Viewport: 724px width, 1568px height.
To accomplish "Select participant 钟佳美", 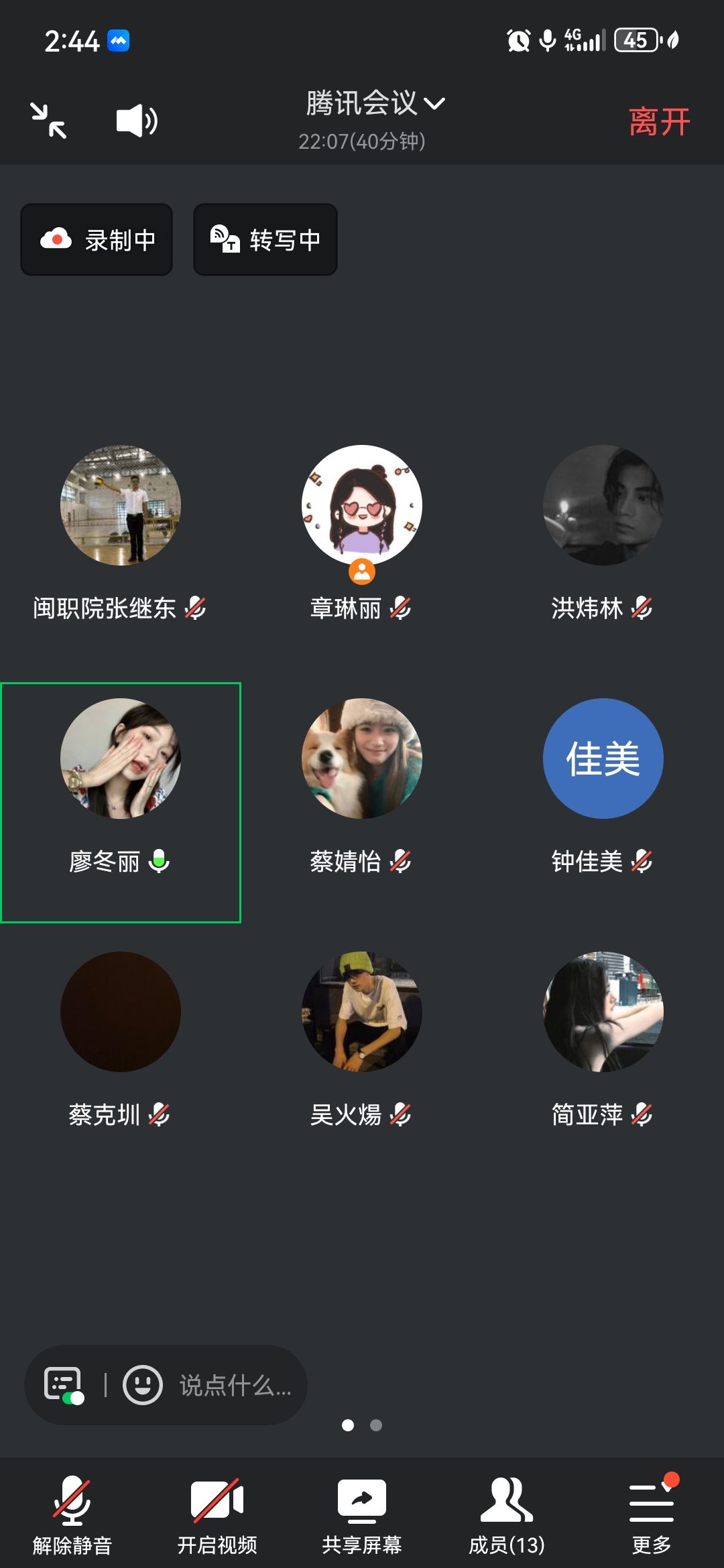I will click(603, 759).
